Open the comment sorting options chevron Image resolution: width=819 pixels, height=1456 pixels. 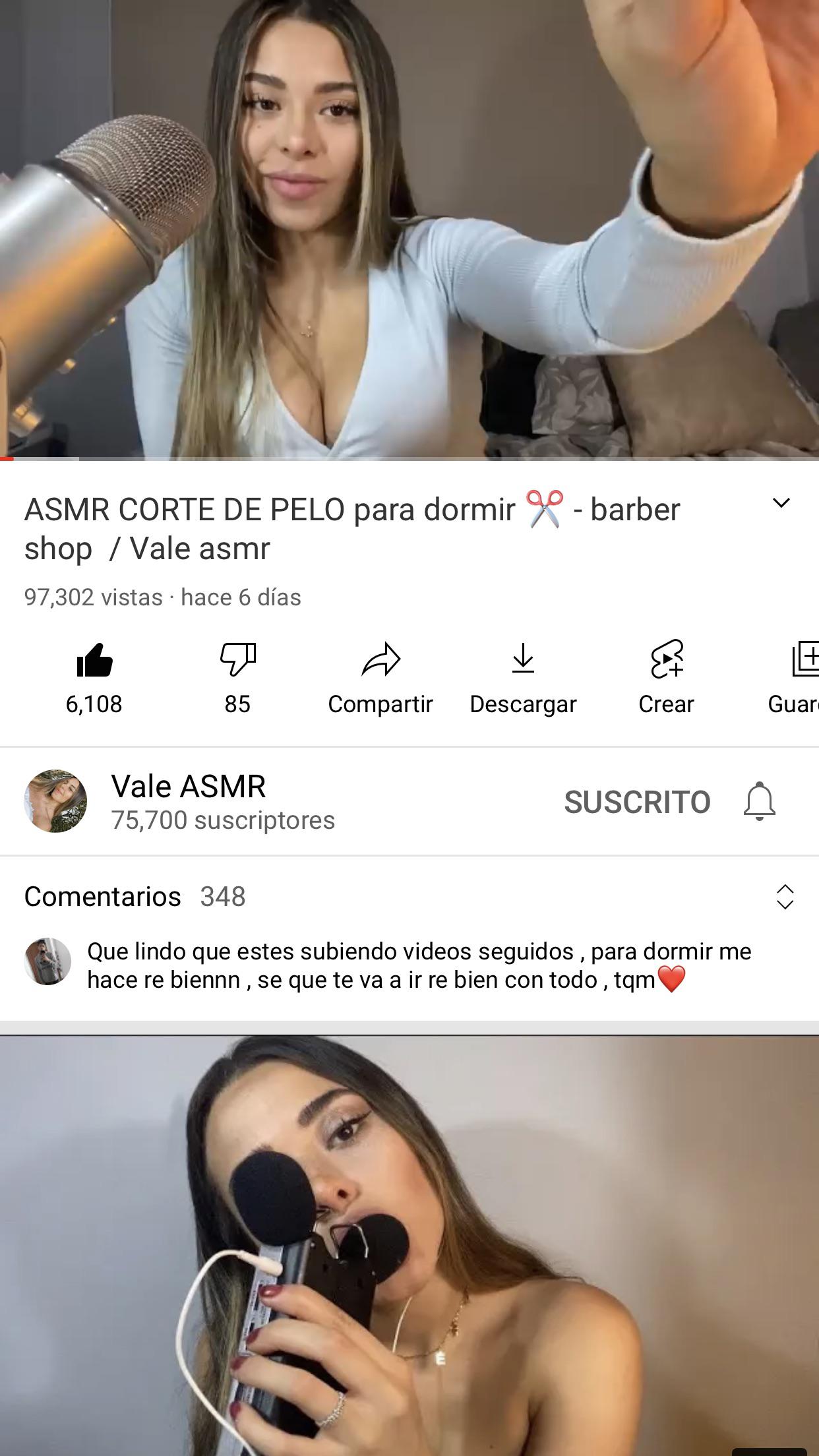tap(785, 895)
